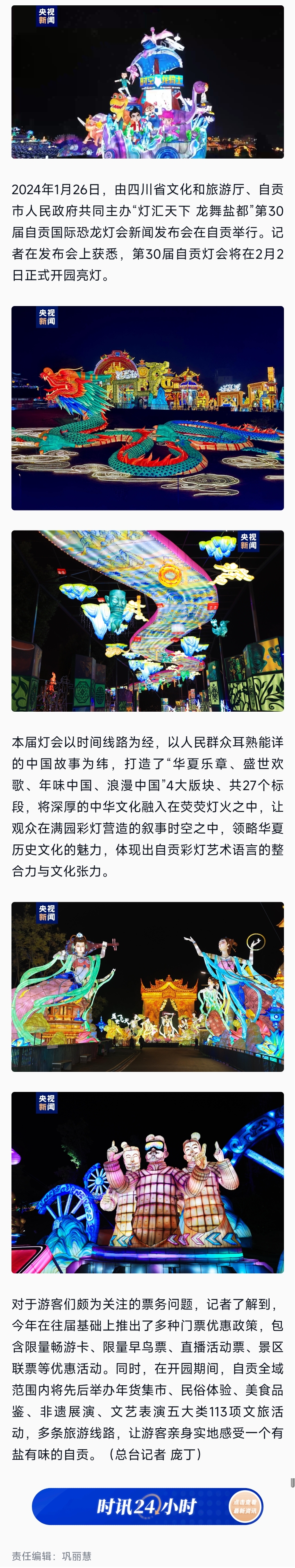
Task: View the flying fairies lantern photo
Action: (147, 986)
